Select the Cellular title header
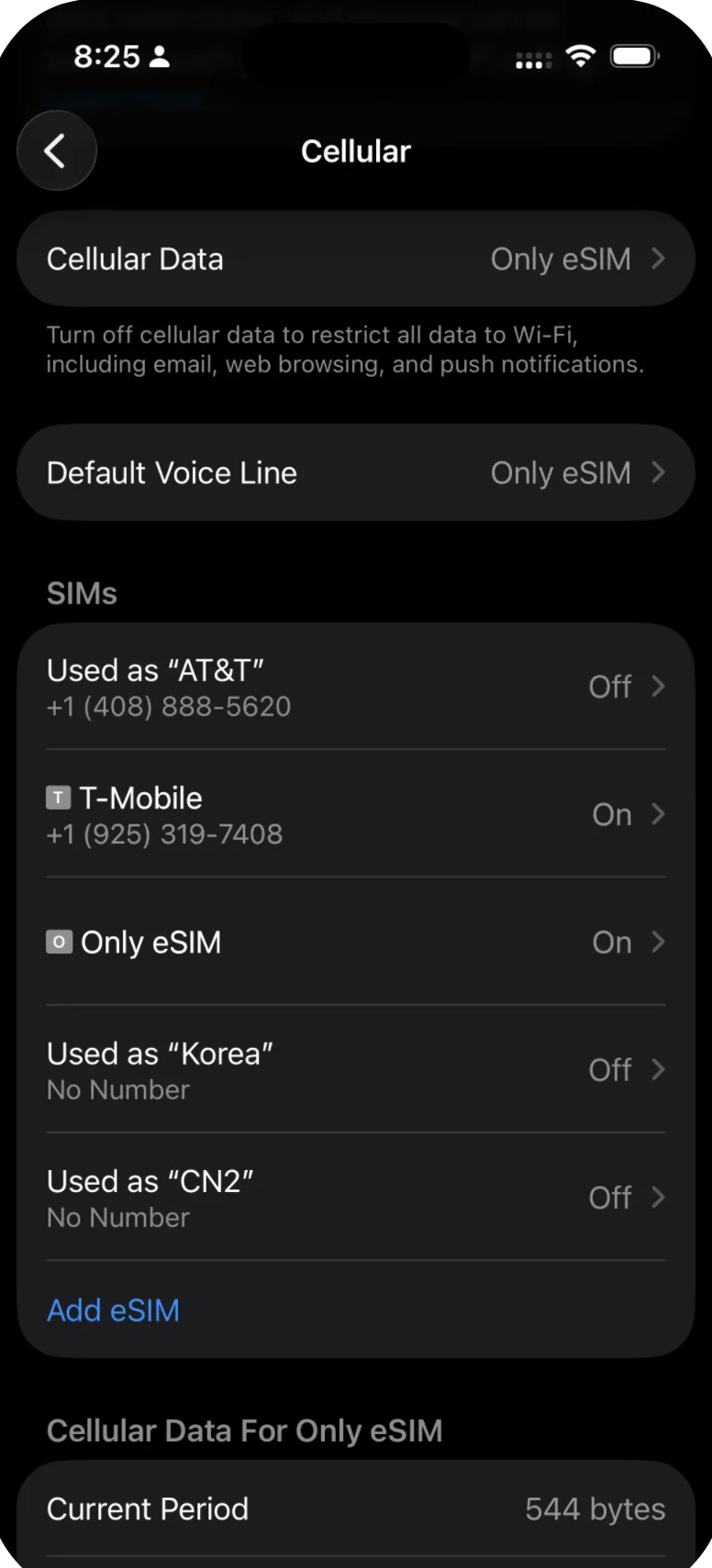This screenshot has width=712, height=1568. [356, 150]
